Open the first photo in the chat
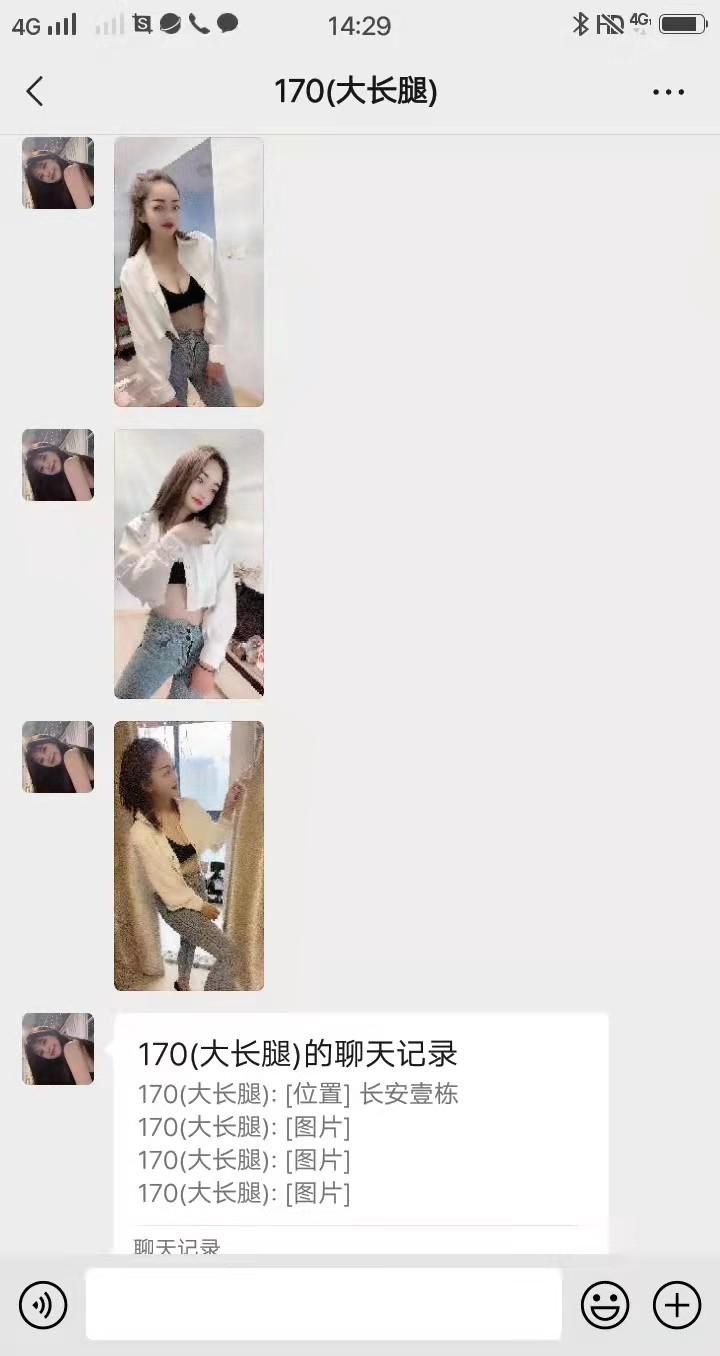This screenshot has width=720, height=1356. pos(188,272)
